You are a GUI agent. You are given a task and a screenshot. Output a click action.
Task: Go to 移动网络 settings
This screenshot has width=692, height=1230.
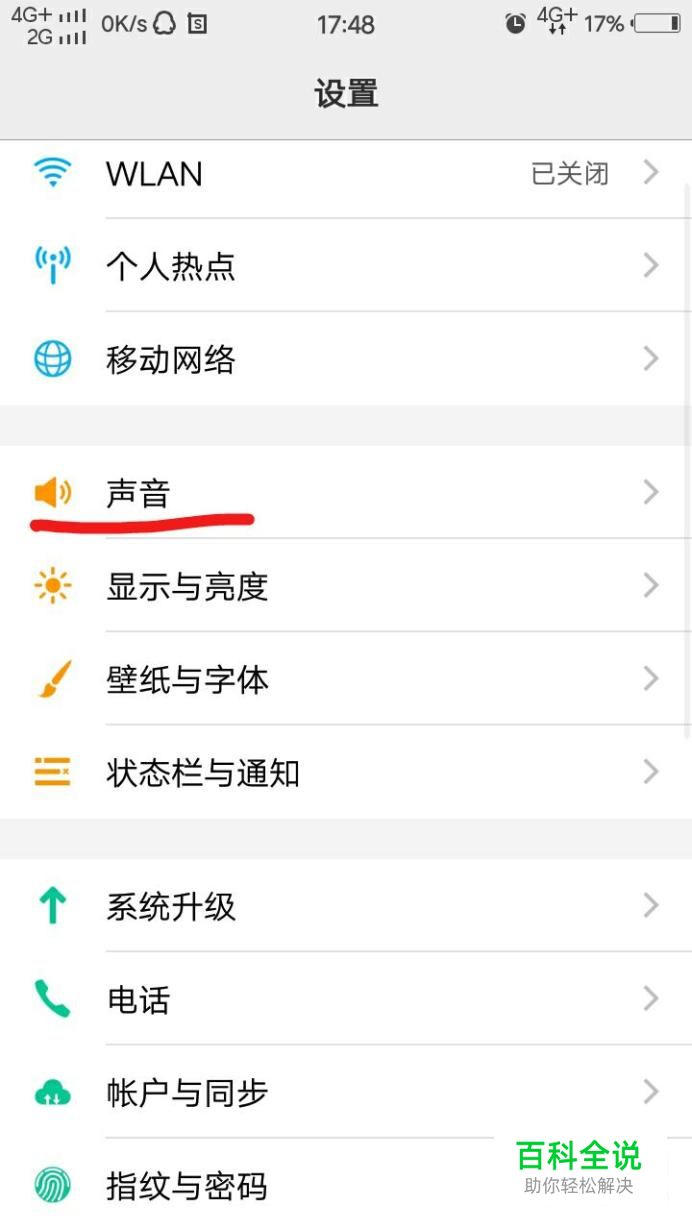coord(345,359)
